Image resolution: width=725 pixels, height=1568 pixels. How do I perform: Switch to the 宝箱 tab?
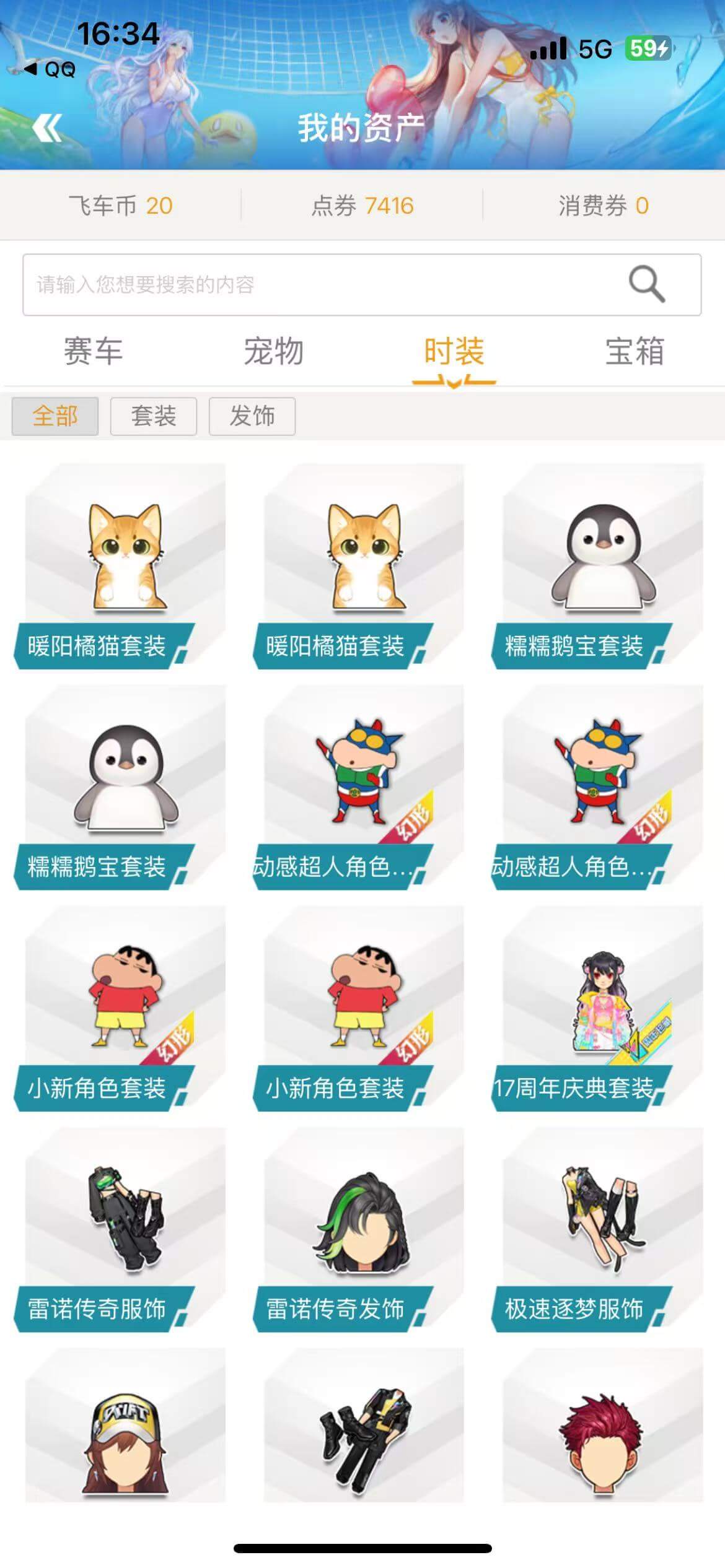pyautogui.click(x=634, y=352)
